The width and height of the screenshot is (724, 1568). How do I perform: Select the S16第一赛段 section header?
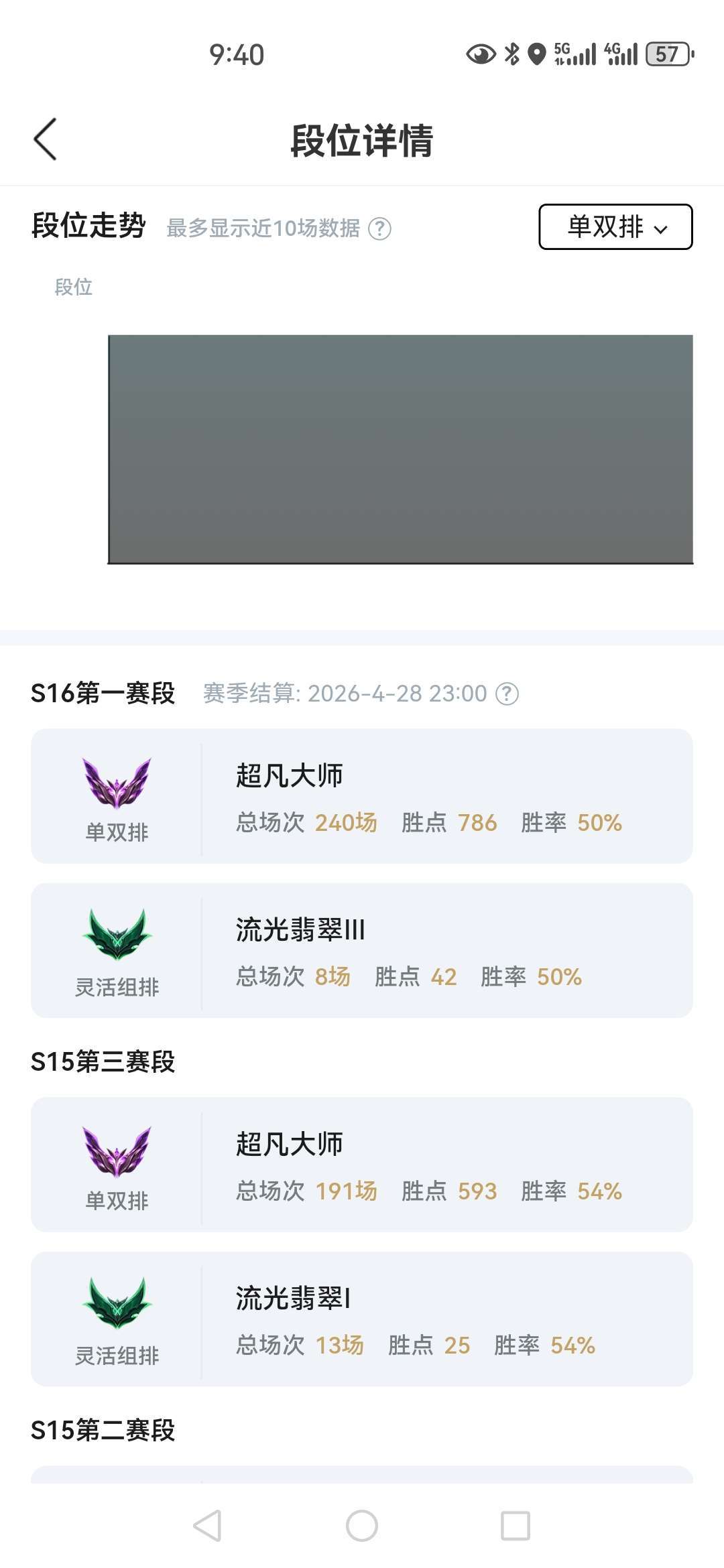[104, 696]
